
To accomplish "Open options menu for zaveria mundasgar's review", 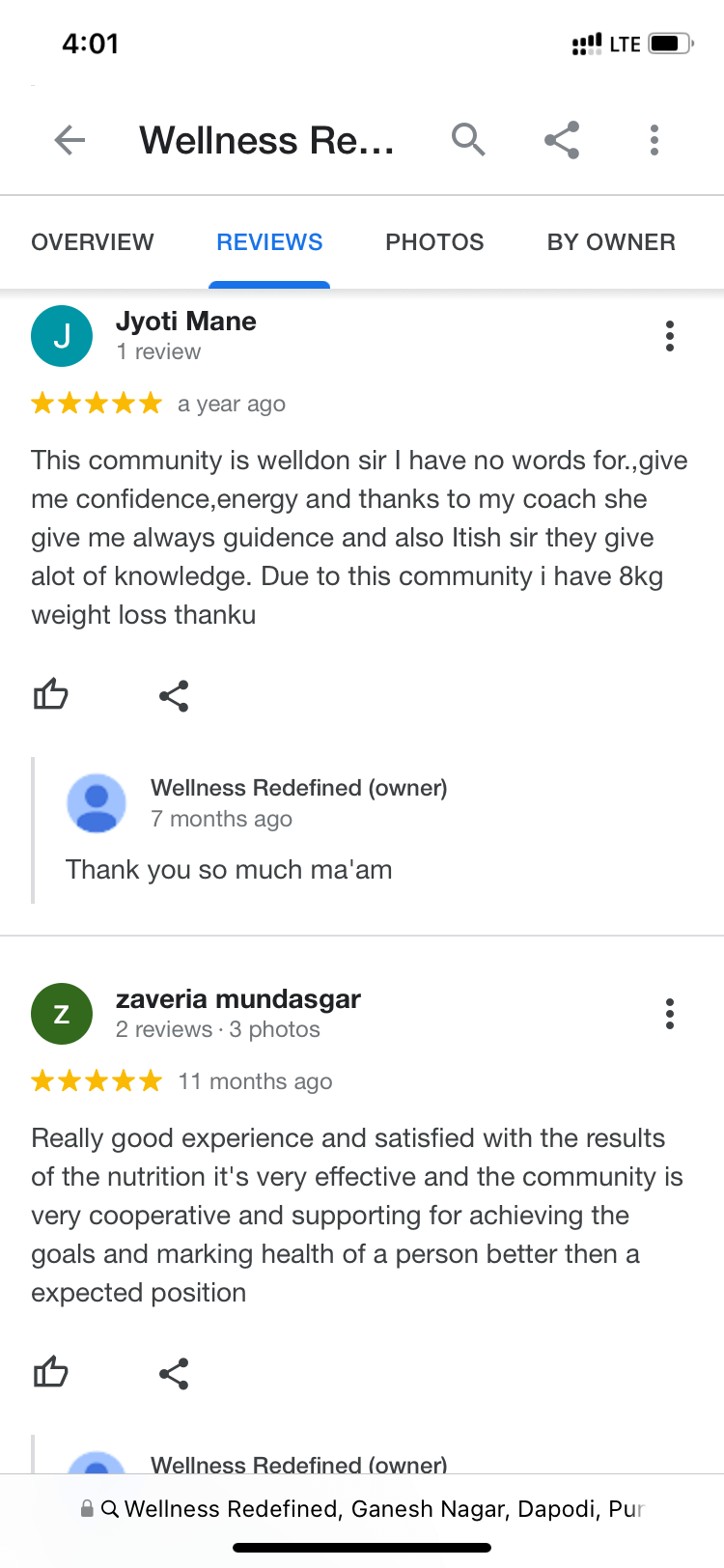I will pyautogui.click(x=669, y=1014).
